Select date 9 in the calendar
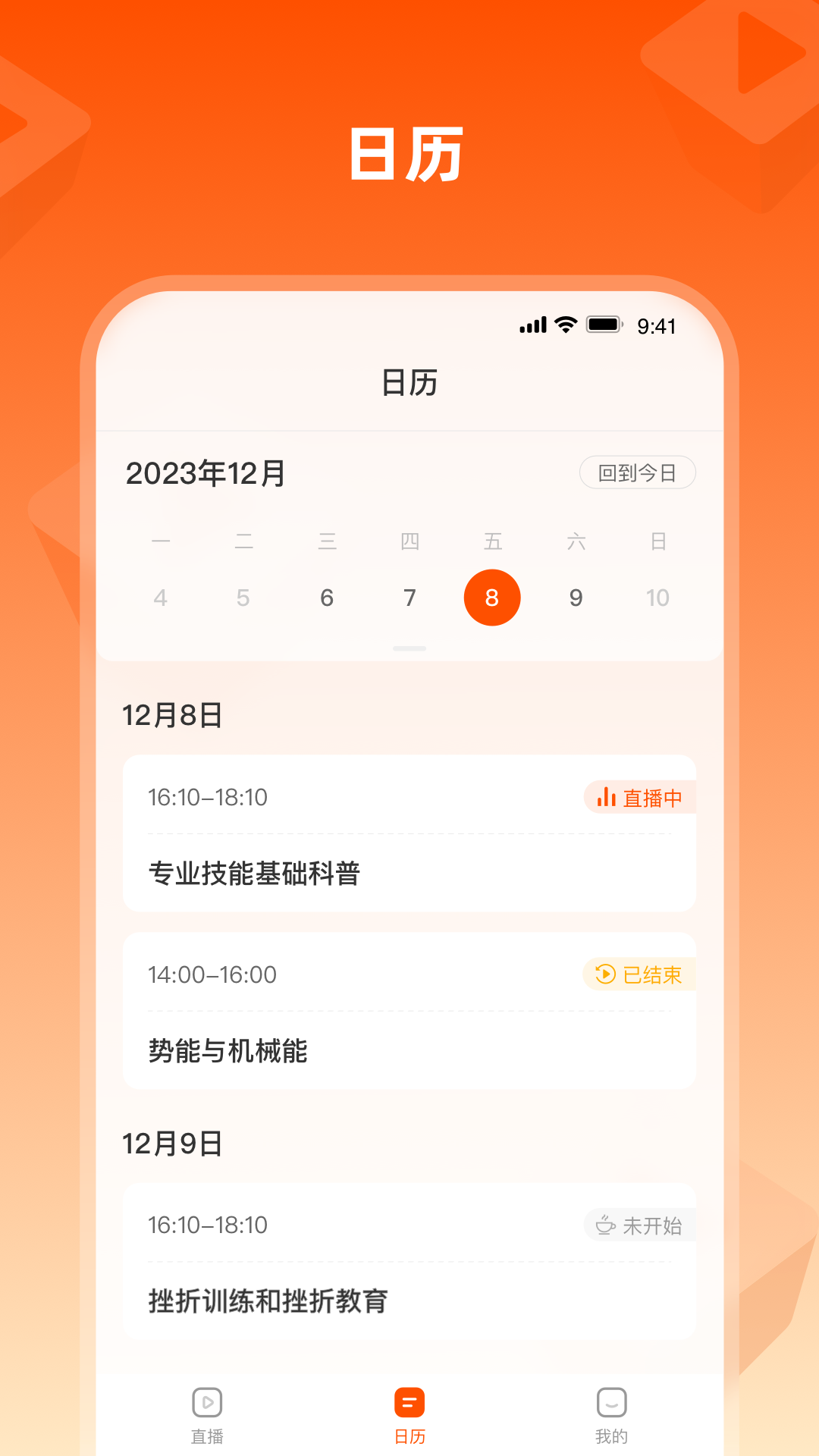819x1456 pixels. 575,597
